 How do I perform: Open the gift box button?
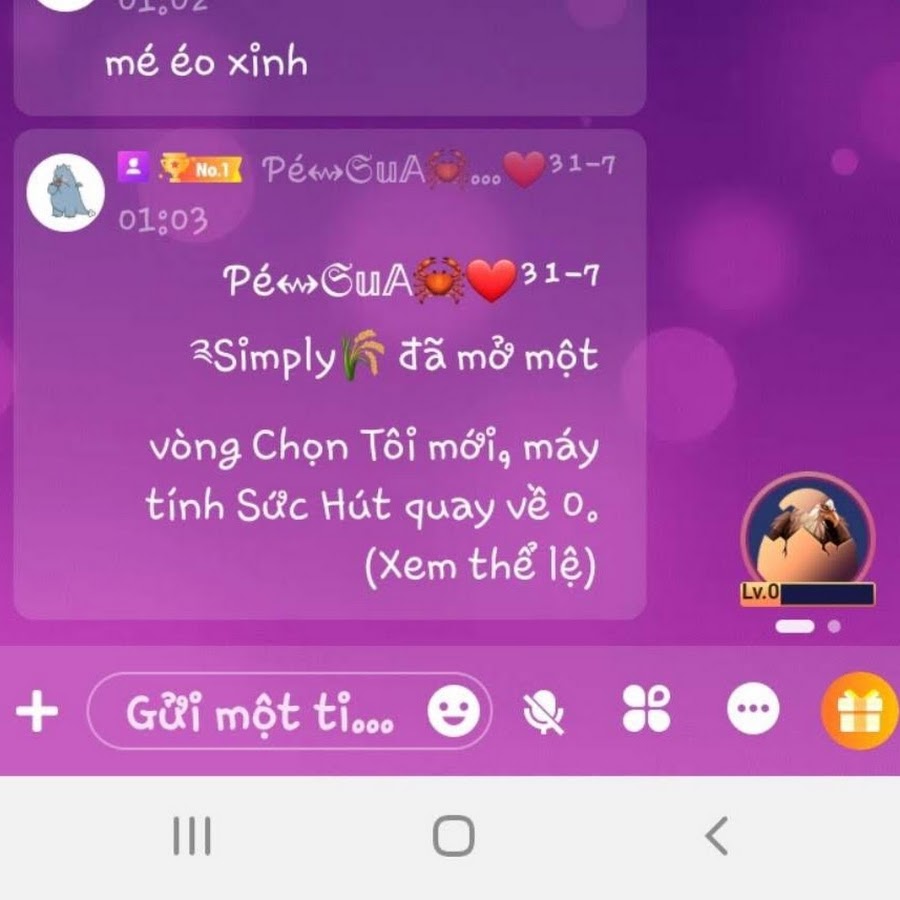point(859,712)
